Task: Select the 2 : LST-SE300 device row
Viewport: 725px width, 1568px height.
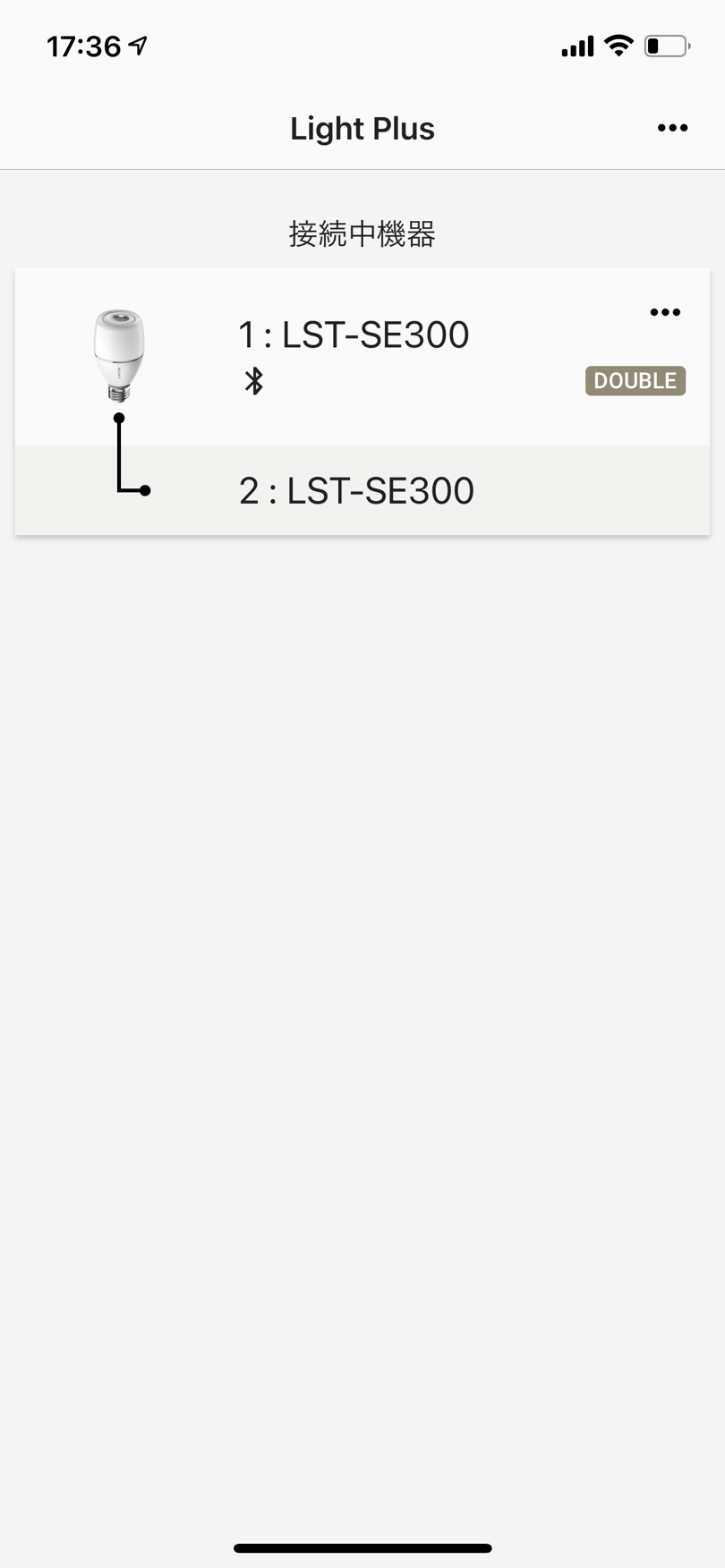Action: click(362, 491)
